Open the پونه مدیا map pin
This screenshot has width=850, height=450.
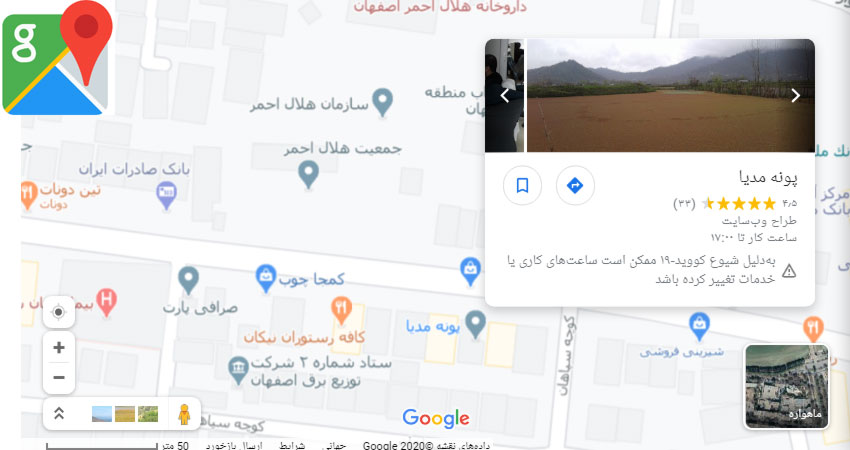pyautogui.click(x=477, y=322)
